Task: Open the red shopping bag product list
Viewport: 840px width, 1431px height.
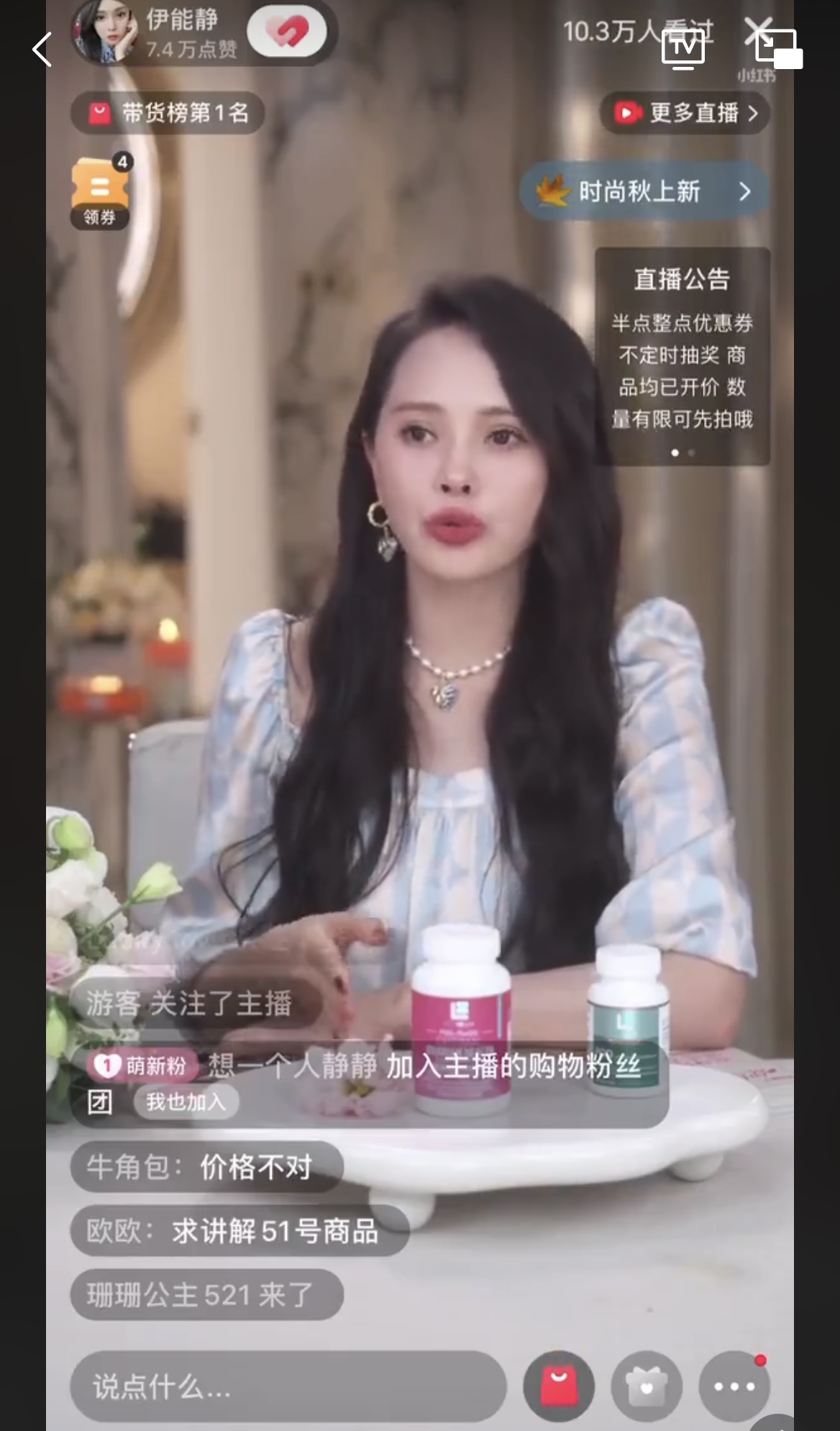Action: [x=558, y=1384]
